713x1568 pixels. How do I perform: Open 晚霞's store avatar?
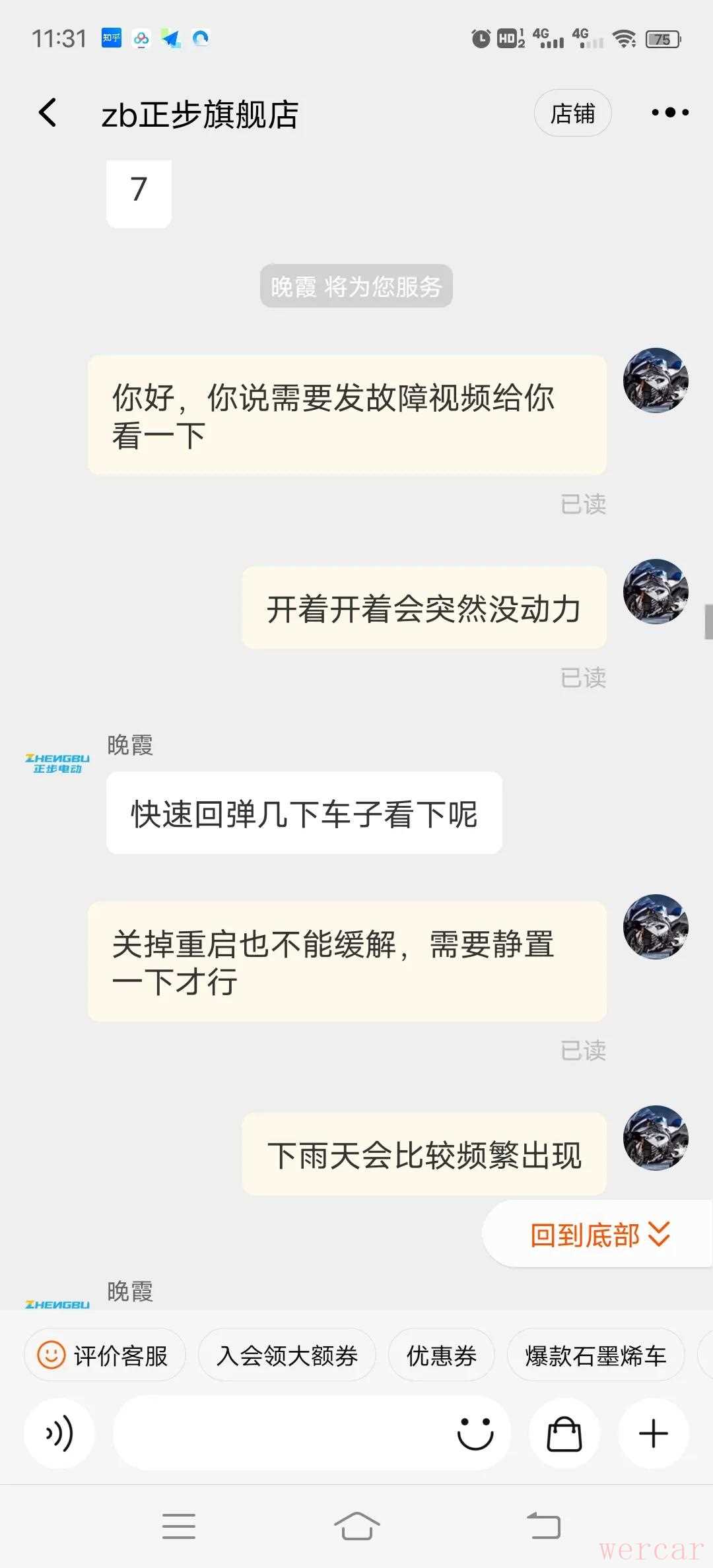coord(57,764)
